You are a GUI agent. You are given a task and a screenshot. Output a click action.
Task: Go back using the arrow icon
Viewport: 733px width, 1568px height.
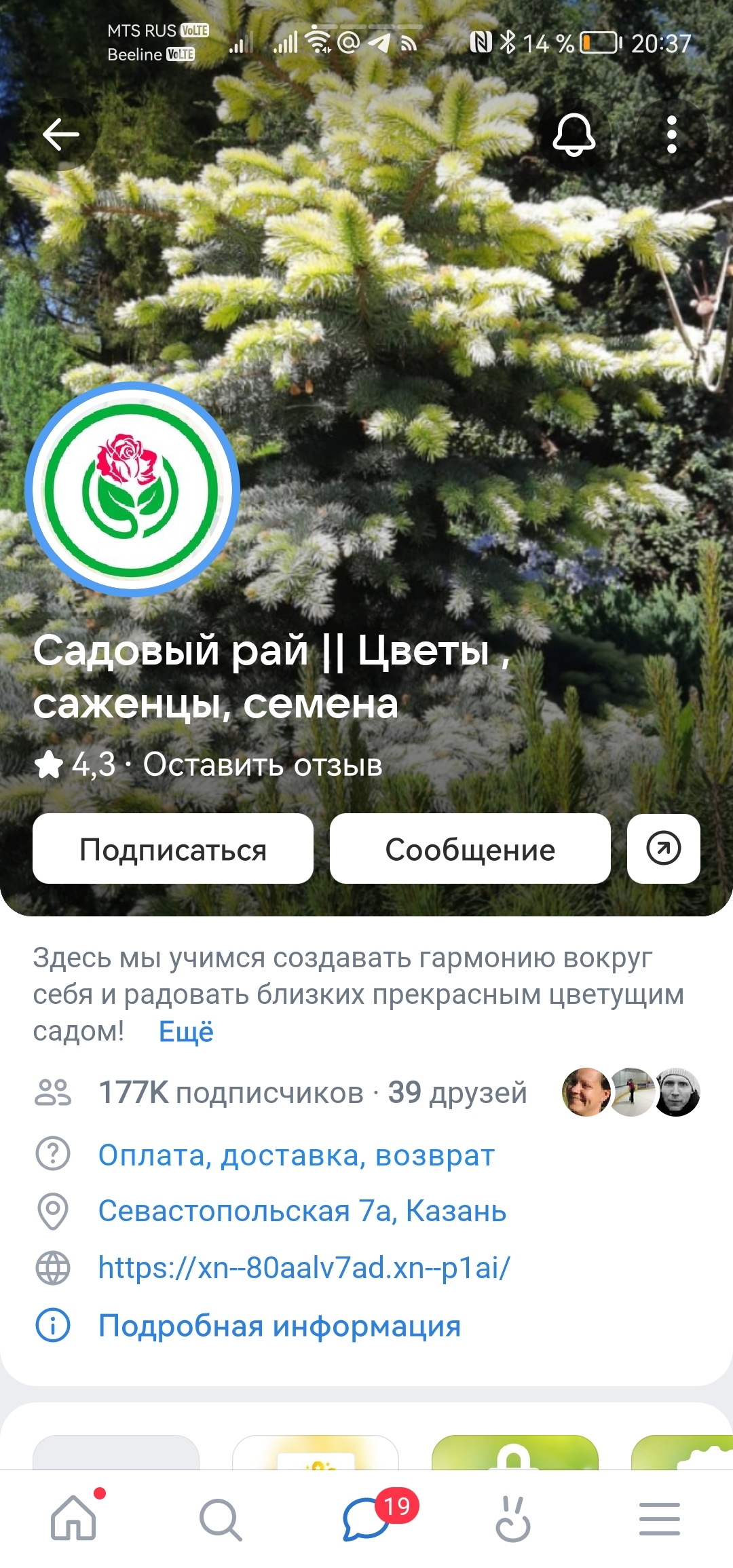point(61,134)
